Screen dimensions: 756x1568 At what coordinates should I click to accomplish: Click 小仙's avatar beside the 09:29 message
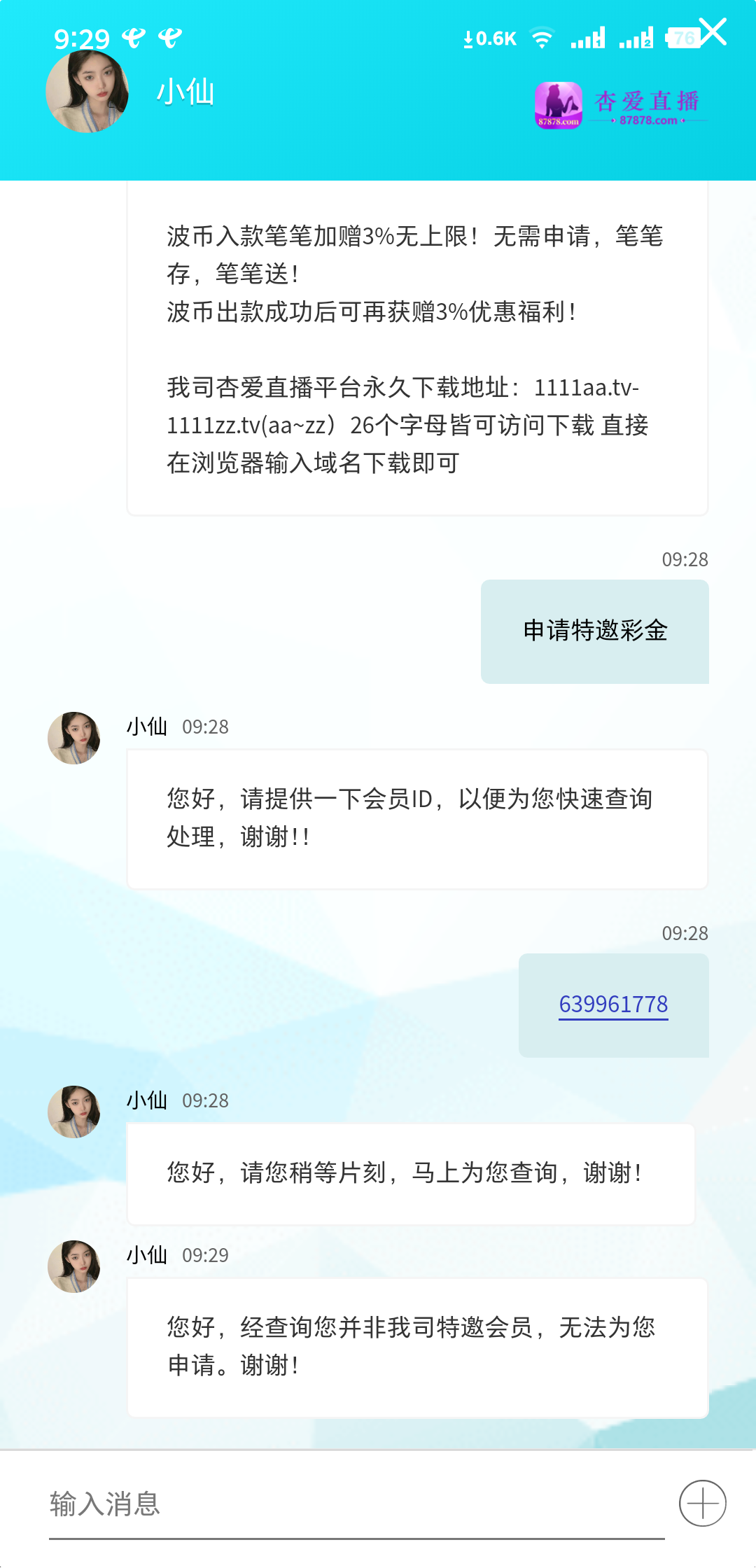[x=74, y=1266]
